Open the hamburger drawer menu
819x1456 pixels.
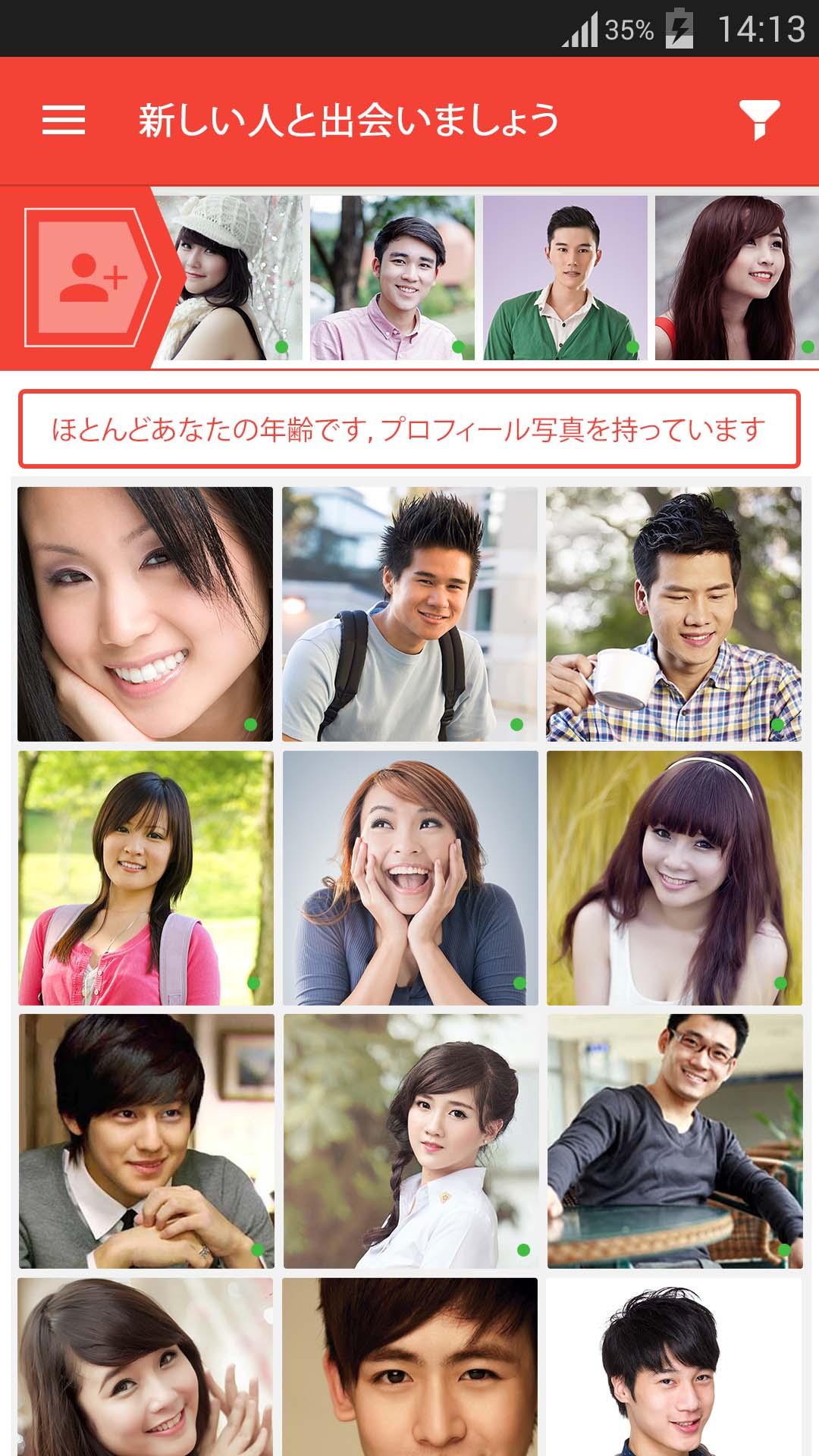point(64,120)
